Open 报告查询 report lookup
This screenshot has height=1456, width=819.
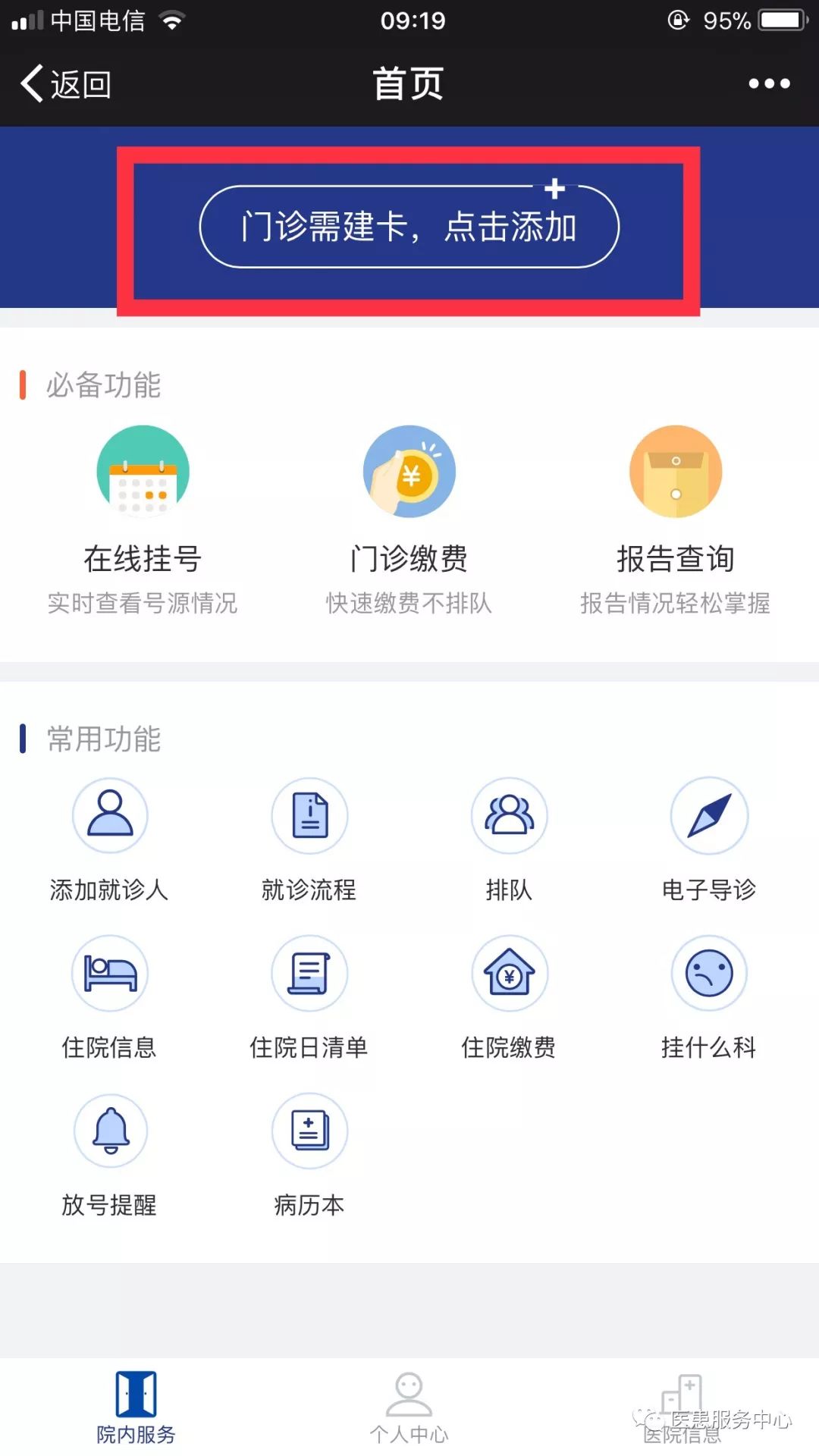click(x=676, y=520)
